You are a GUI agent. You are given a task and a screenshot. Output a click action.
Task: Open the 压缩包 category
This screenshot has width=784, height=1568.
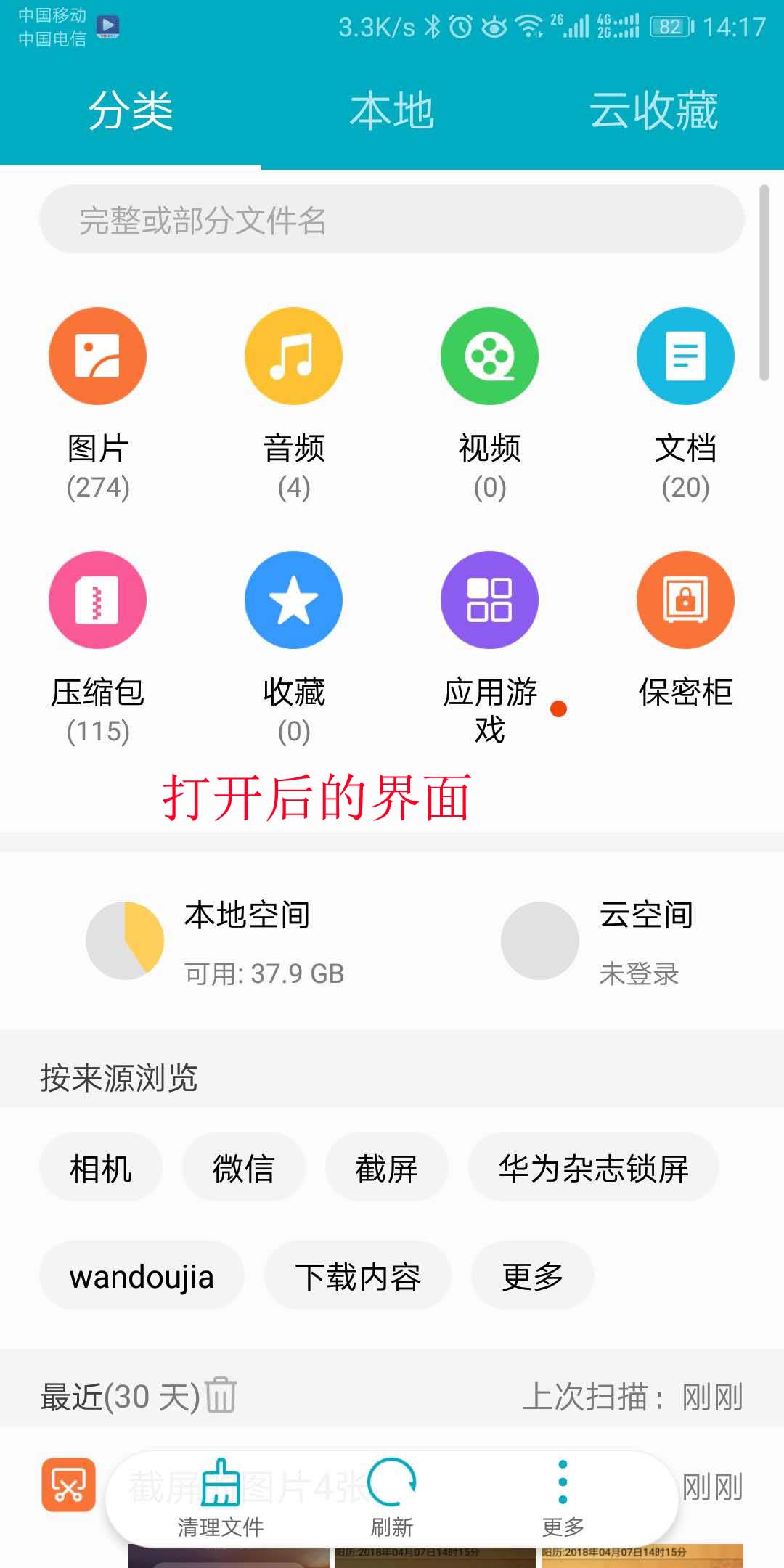[x=98, y=600]
